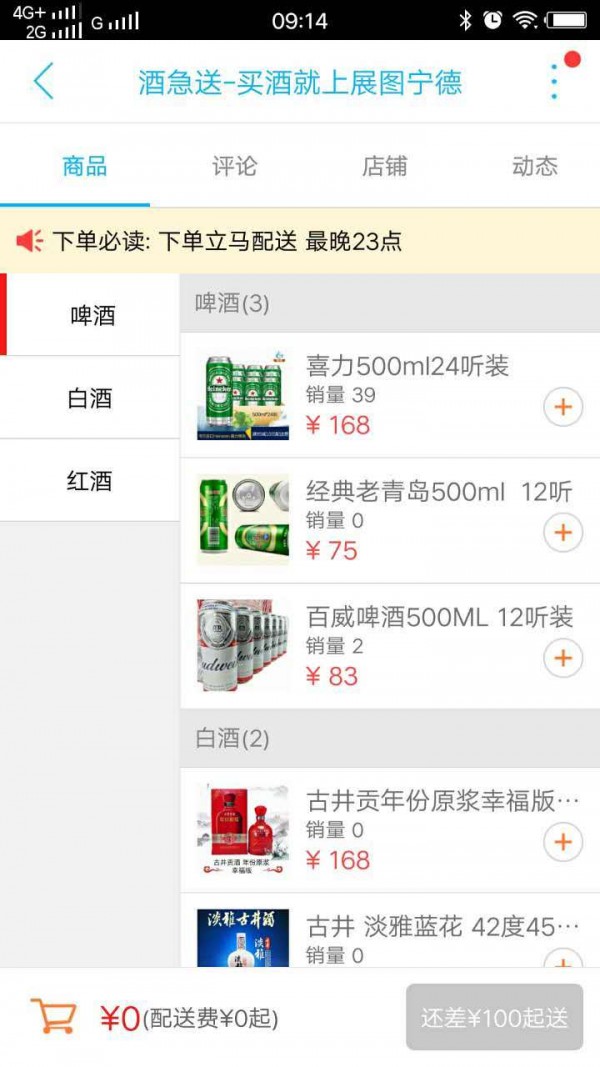Select the 红酒 category in sidebar
The width and height of the screenshot is (600, 1067).
(x=90, y=481)
